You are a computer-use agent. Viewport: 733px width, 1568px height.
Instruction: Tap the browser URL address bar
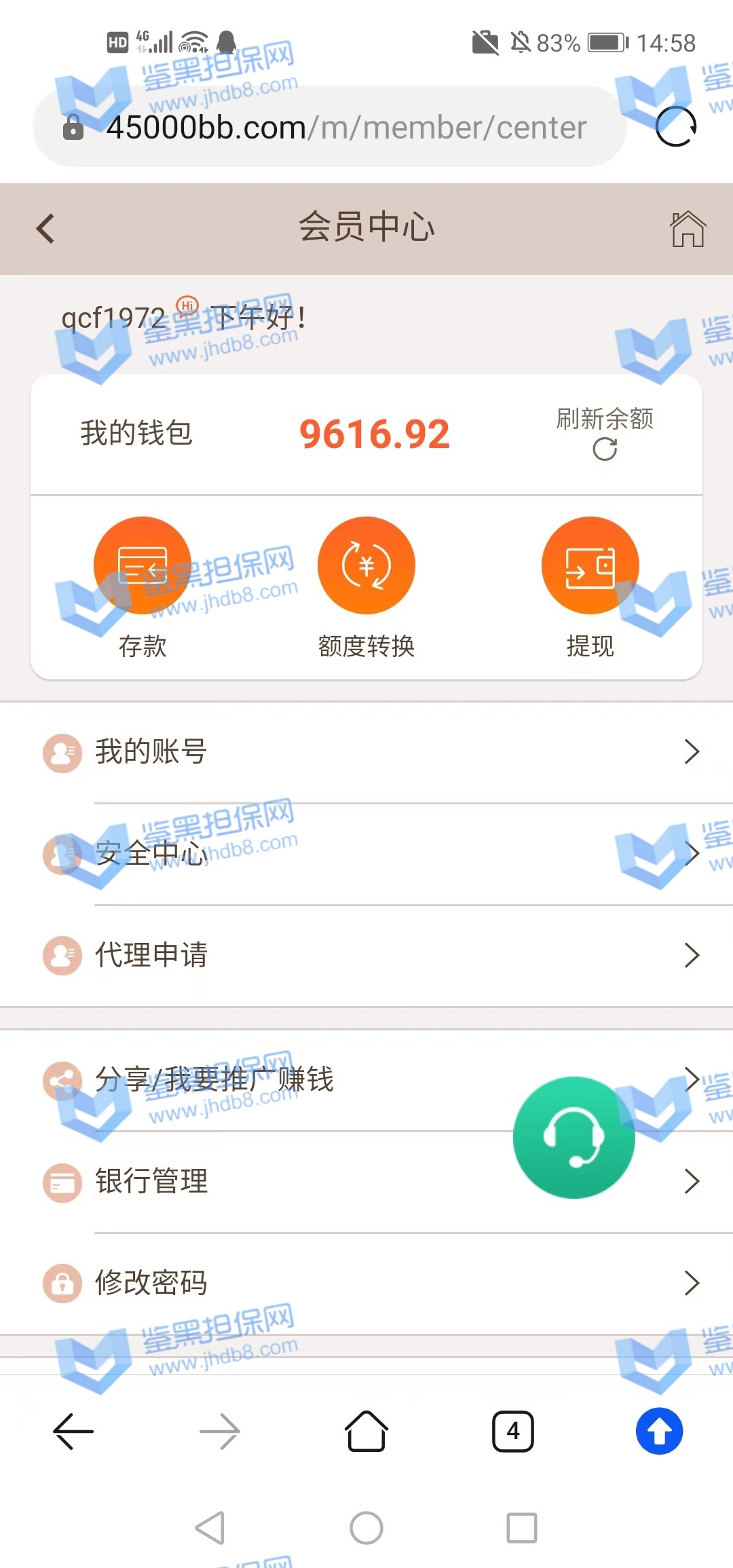pyautogui.click(x=346, y=128)
